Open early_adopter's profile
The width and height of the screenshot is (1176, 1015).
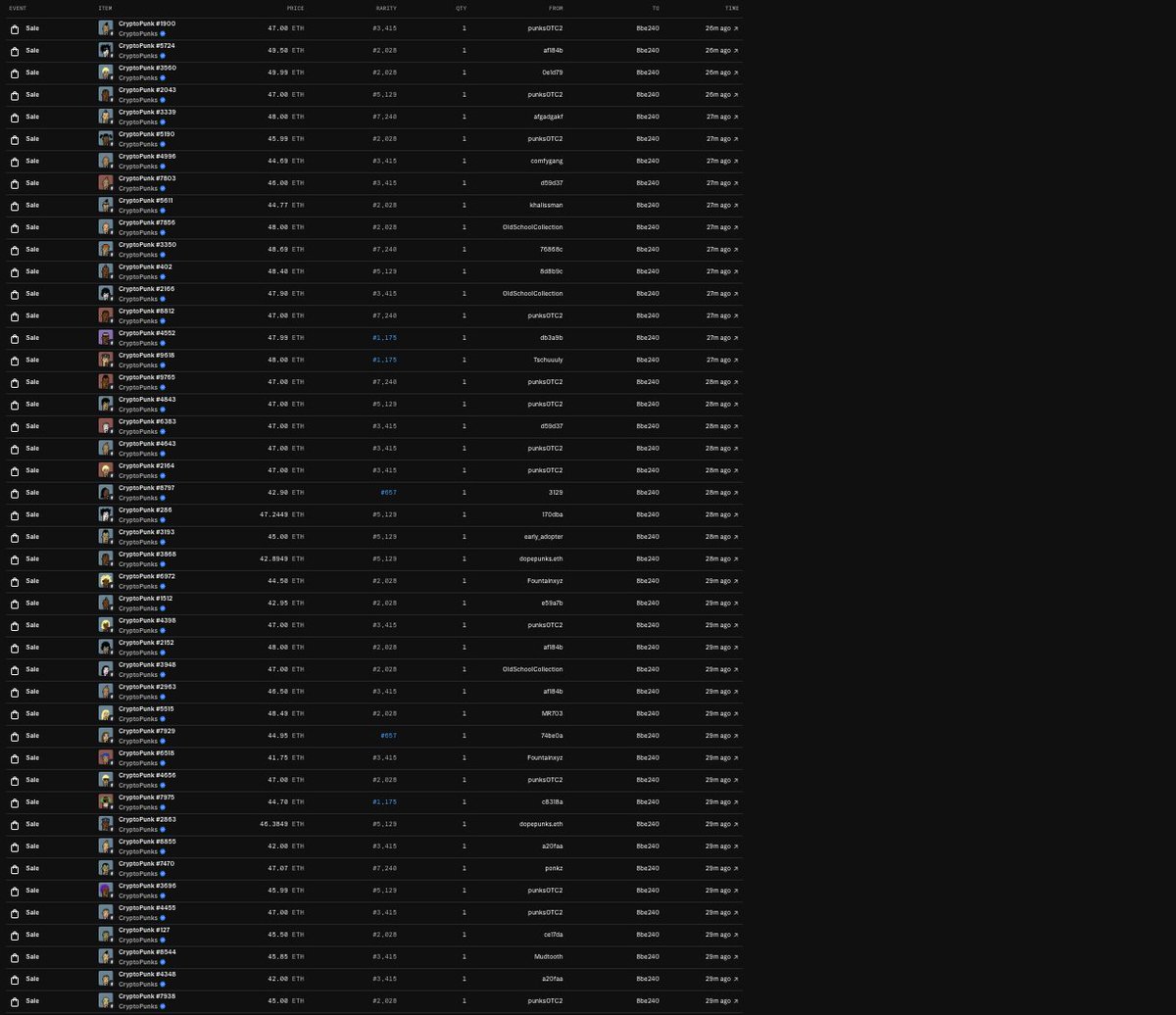point(543,537)
